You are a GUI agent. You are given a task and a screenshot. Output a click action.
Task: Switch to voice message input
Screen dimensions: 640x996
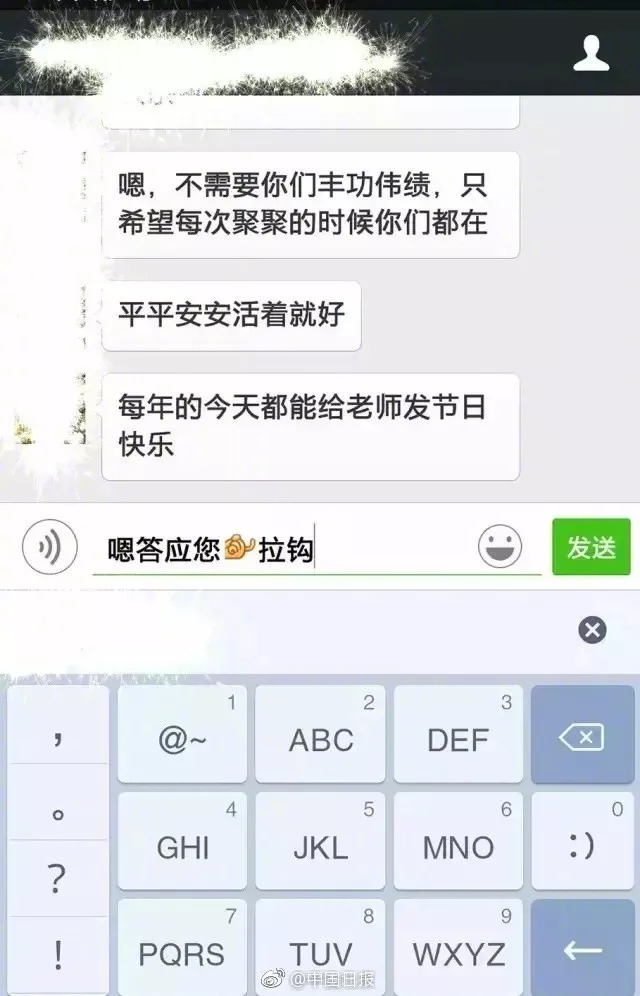pyautogui.click(x=49, y=546)
